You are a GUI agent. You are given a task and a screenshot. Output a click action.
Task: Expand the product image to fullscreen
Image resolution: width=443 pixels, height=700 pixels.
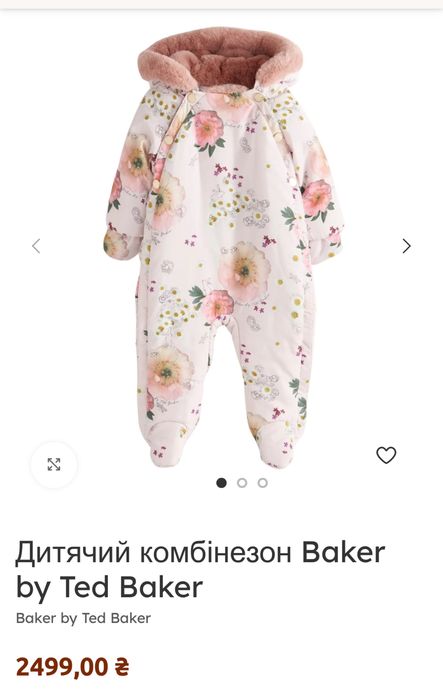tap(54, 464)
